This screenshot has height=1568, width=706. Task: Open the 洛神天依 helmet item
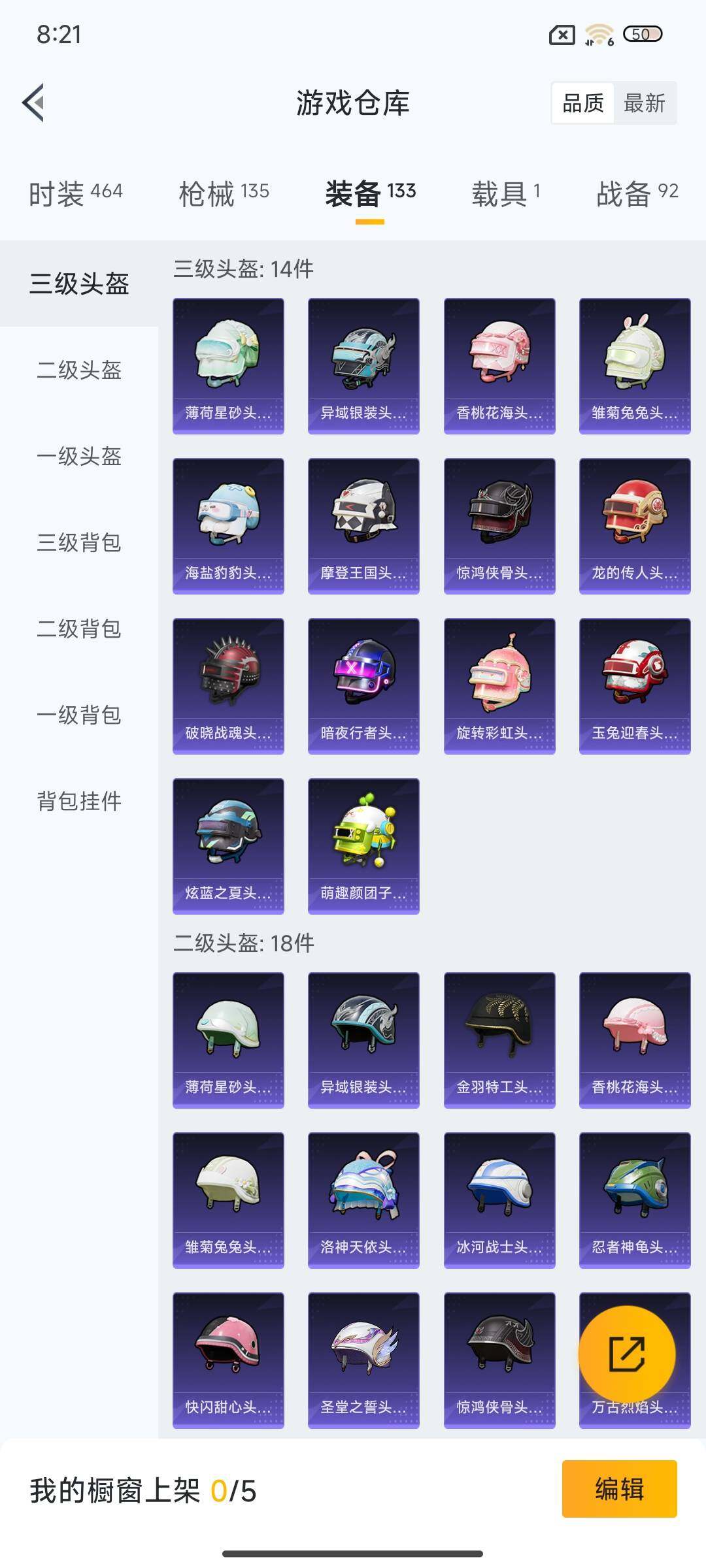tap(363, 1200)
